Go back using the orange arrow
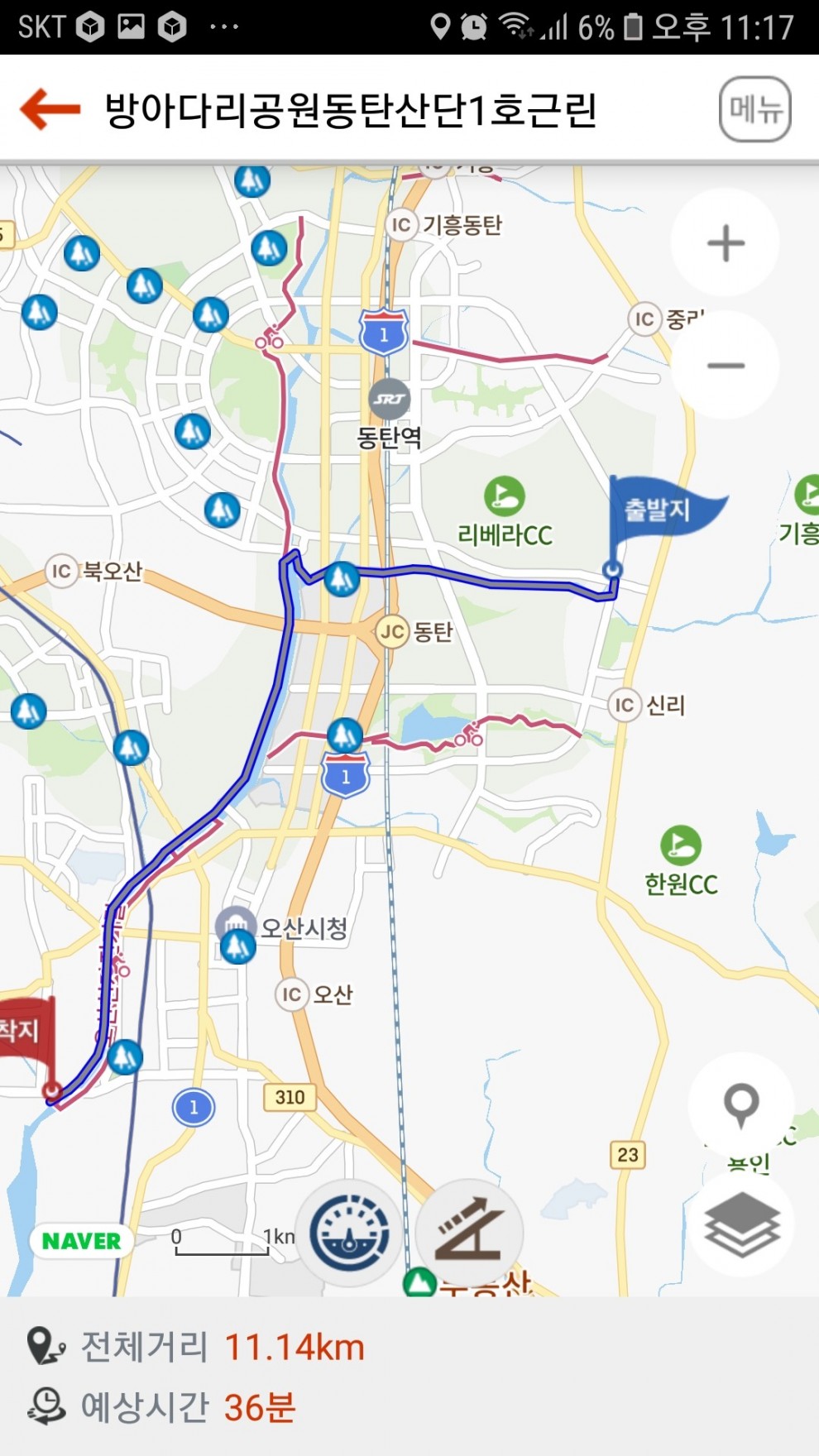This screenshot has width=819, height=1456. tap(50, 109)
